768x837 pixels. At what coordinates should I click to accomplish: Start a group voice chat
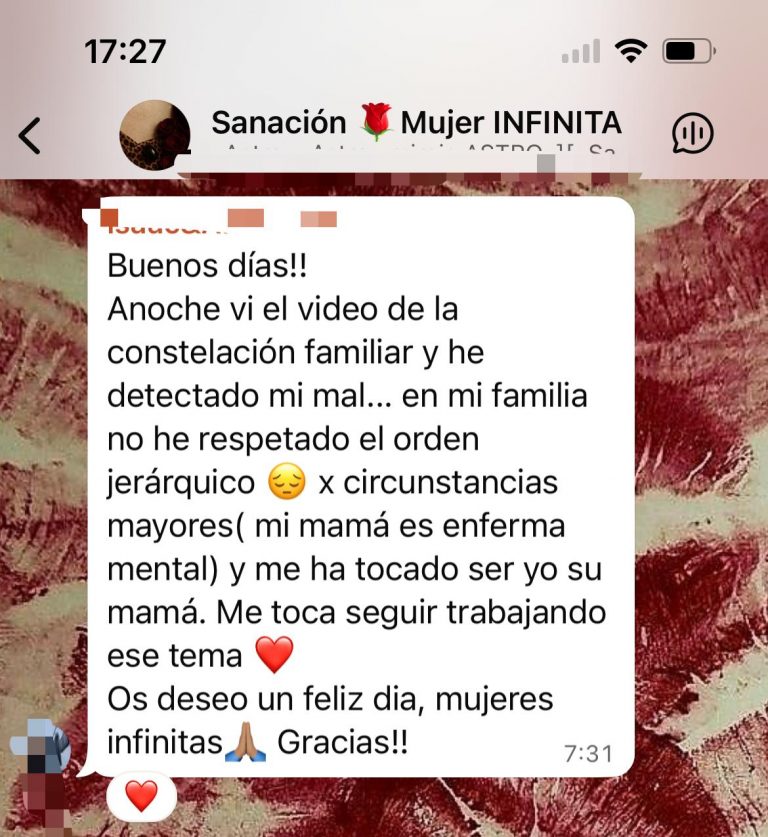691,134
